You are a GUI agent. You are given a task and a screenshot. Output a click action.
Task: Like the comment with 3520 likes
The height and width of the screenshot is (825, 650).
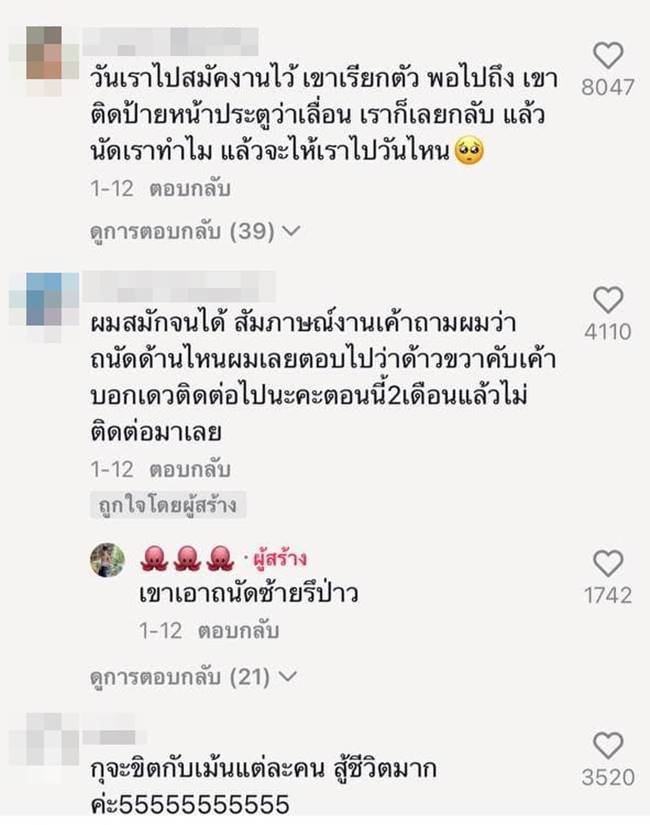608,746
